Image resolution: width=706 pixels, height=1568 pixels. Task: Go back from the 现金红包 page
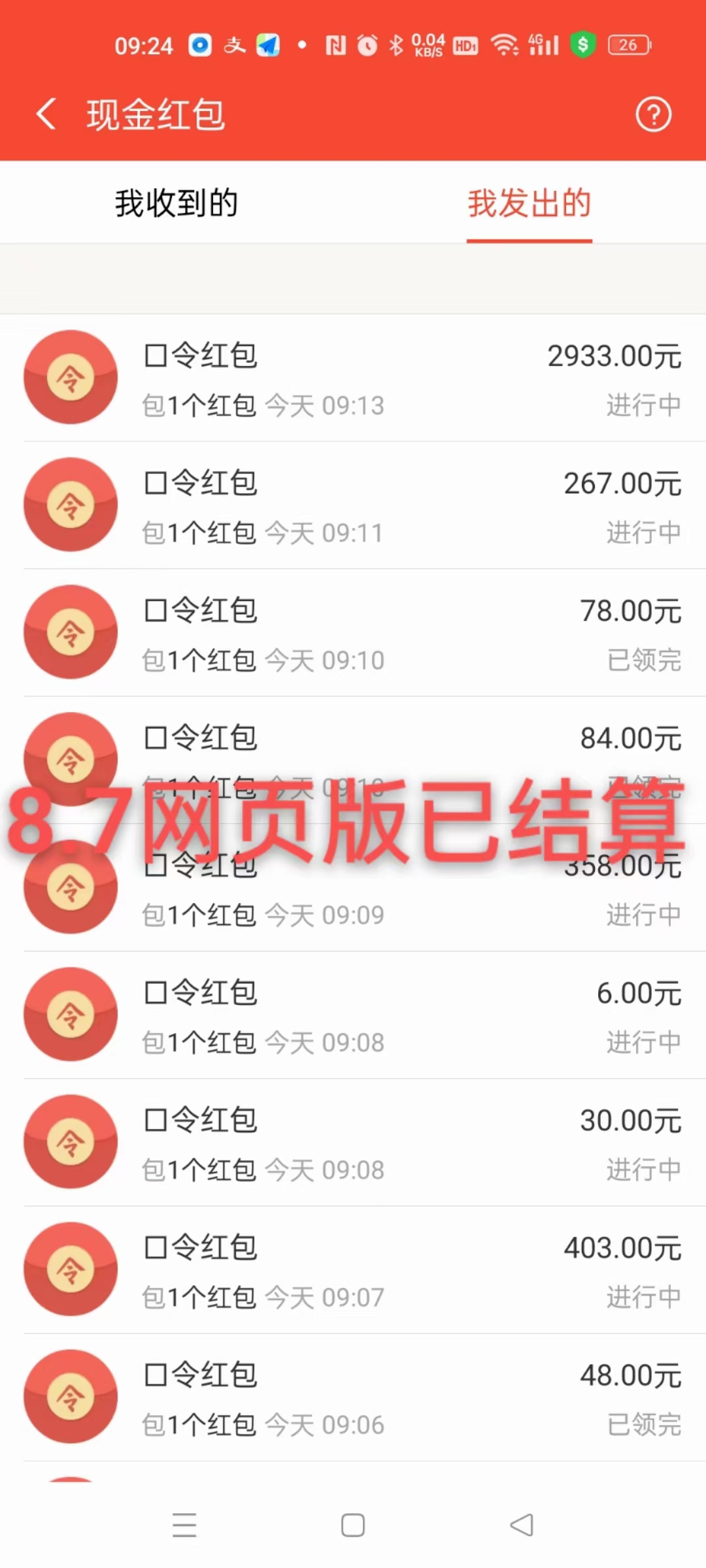click(46, 114)
